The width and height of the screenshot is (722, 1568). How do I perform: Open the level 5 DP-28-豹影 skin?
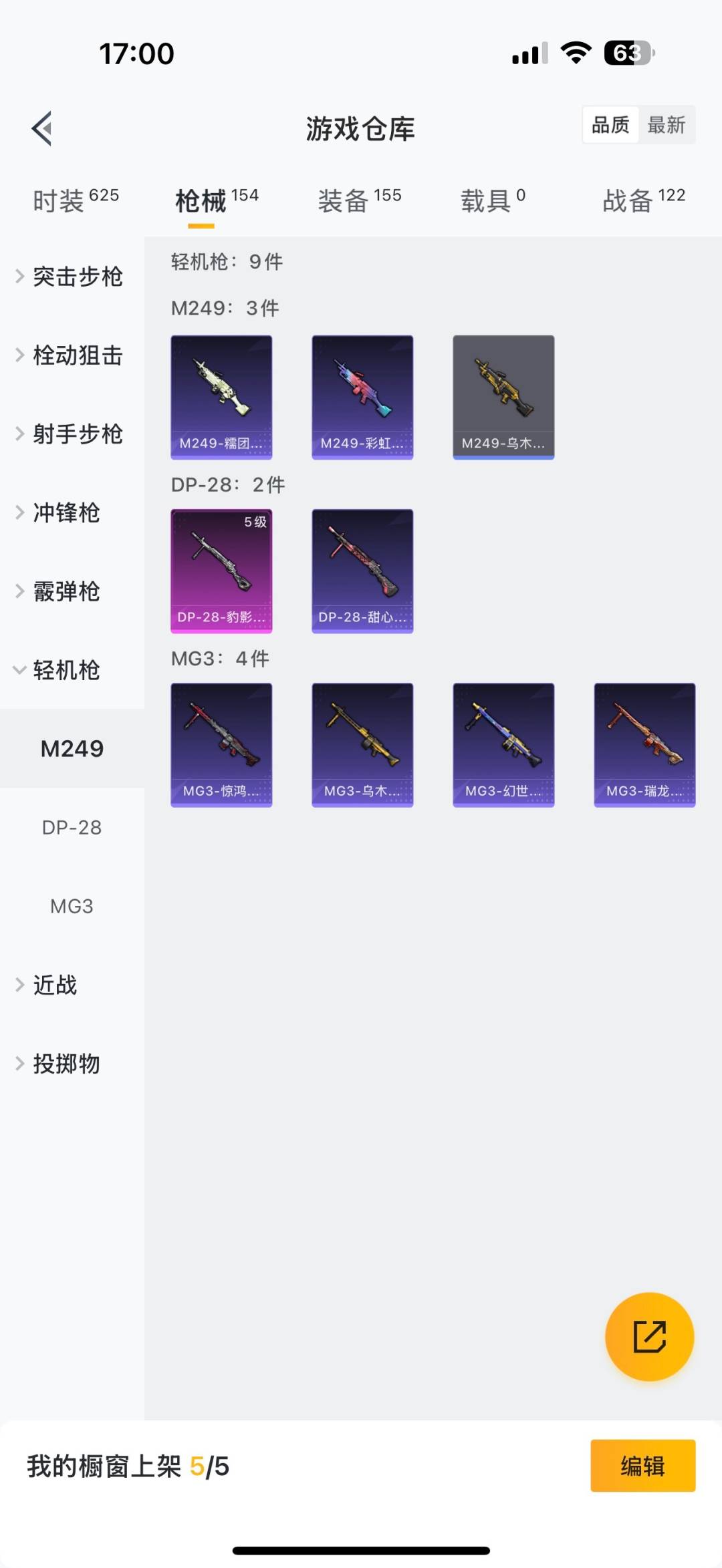click(x=221, y=571)
